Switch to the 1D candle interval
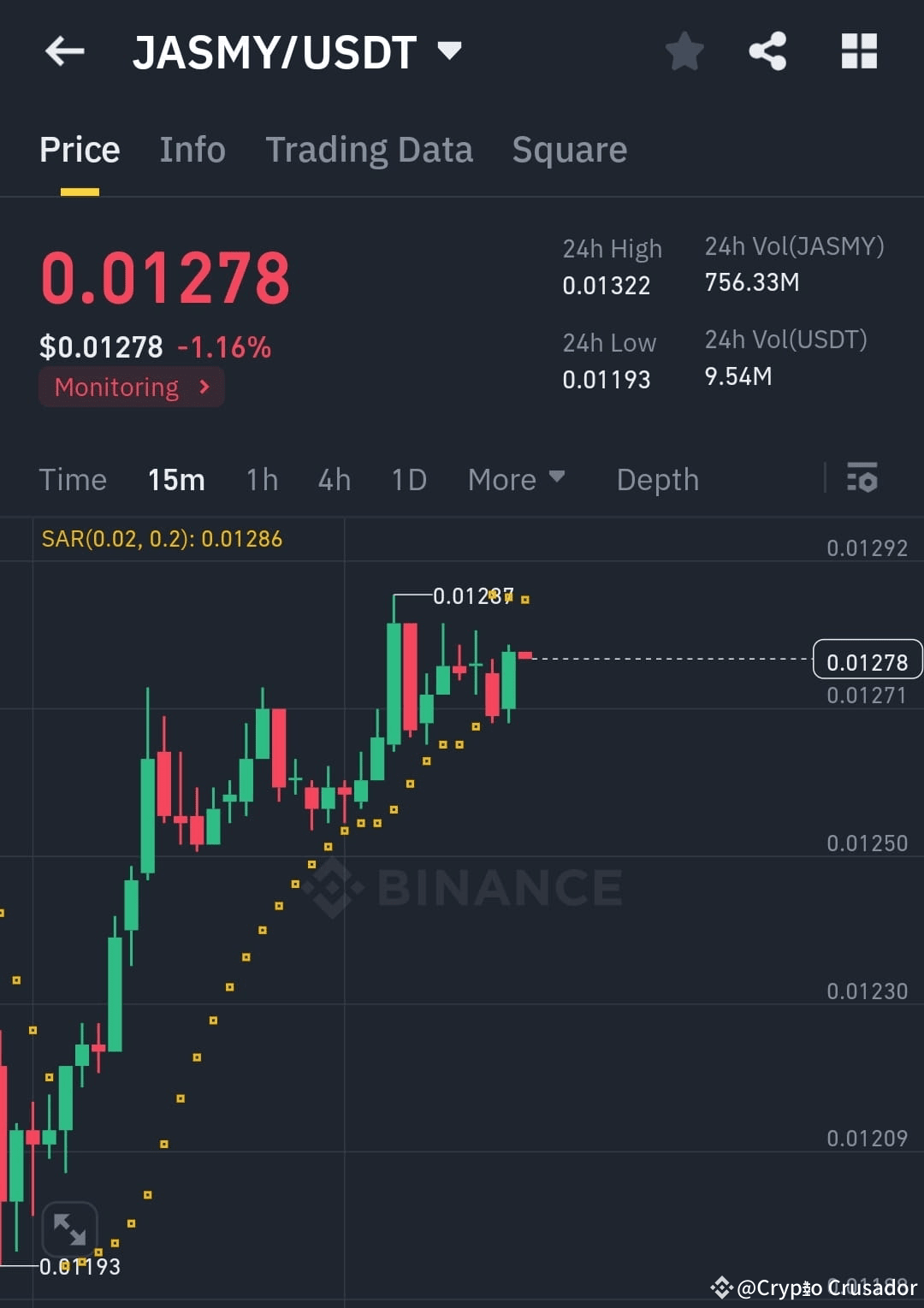Viewport: 924px width, 1308px height. click(x=408, y=479)
